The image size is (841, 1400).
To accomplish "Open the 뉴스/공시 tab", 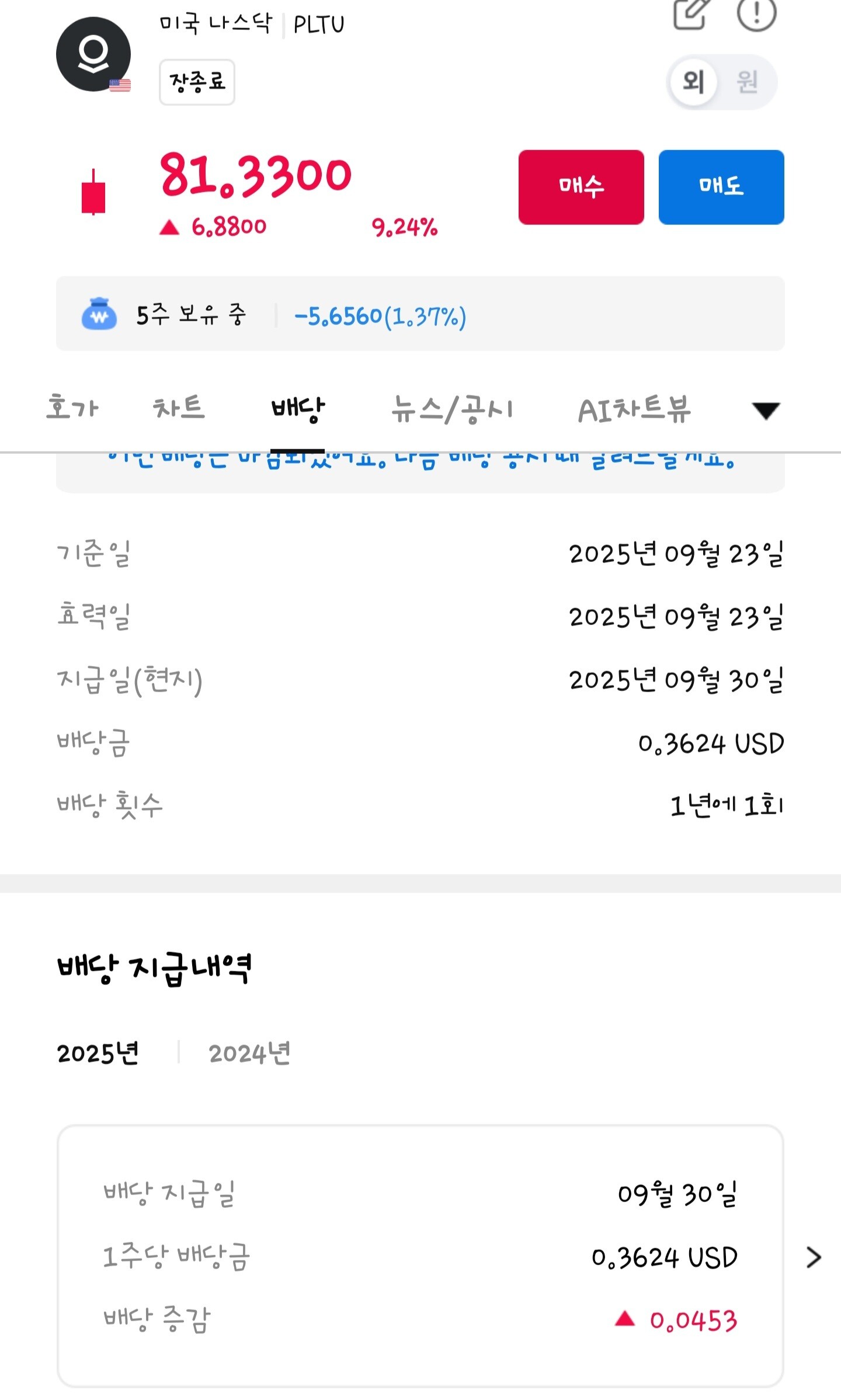I will 453,409.
